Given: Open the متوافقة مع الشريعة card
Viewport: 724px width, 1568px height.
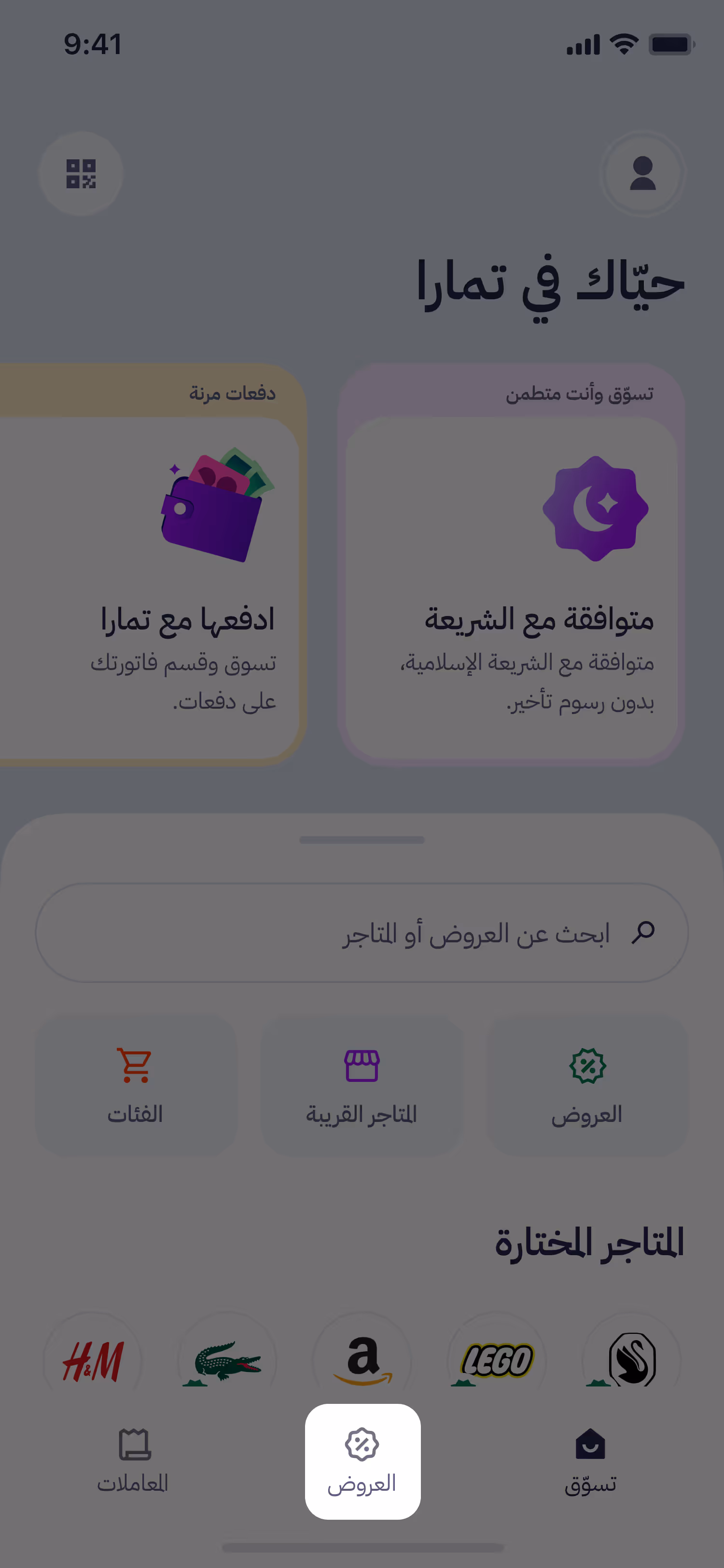Looking at the screenshot, I should [512, 564].
